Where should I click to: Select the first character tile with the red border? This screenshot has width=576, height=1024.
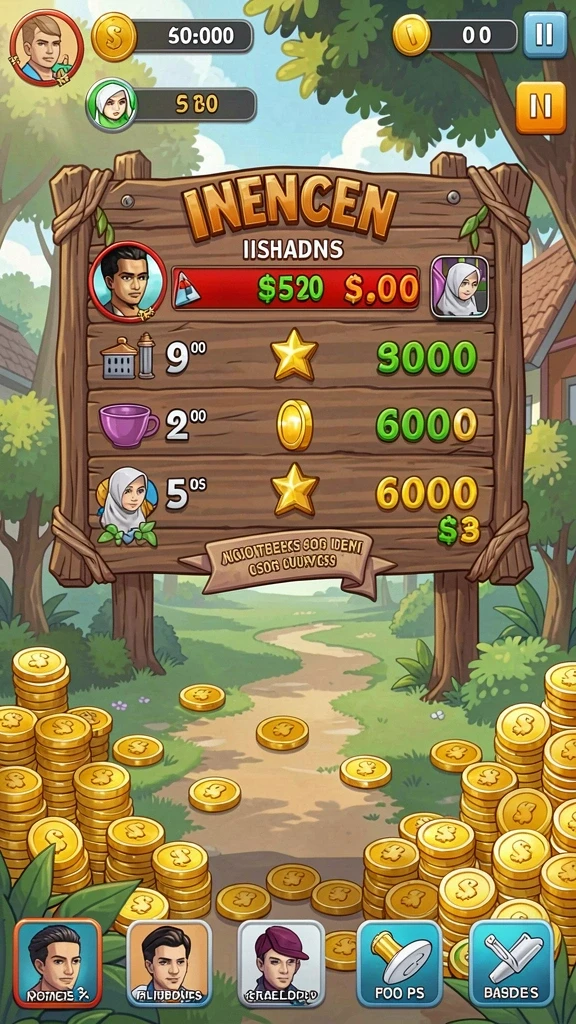(57, 963)
